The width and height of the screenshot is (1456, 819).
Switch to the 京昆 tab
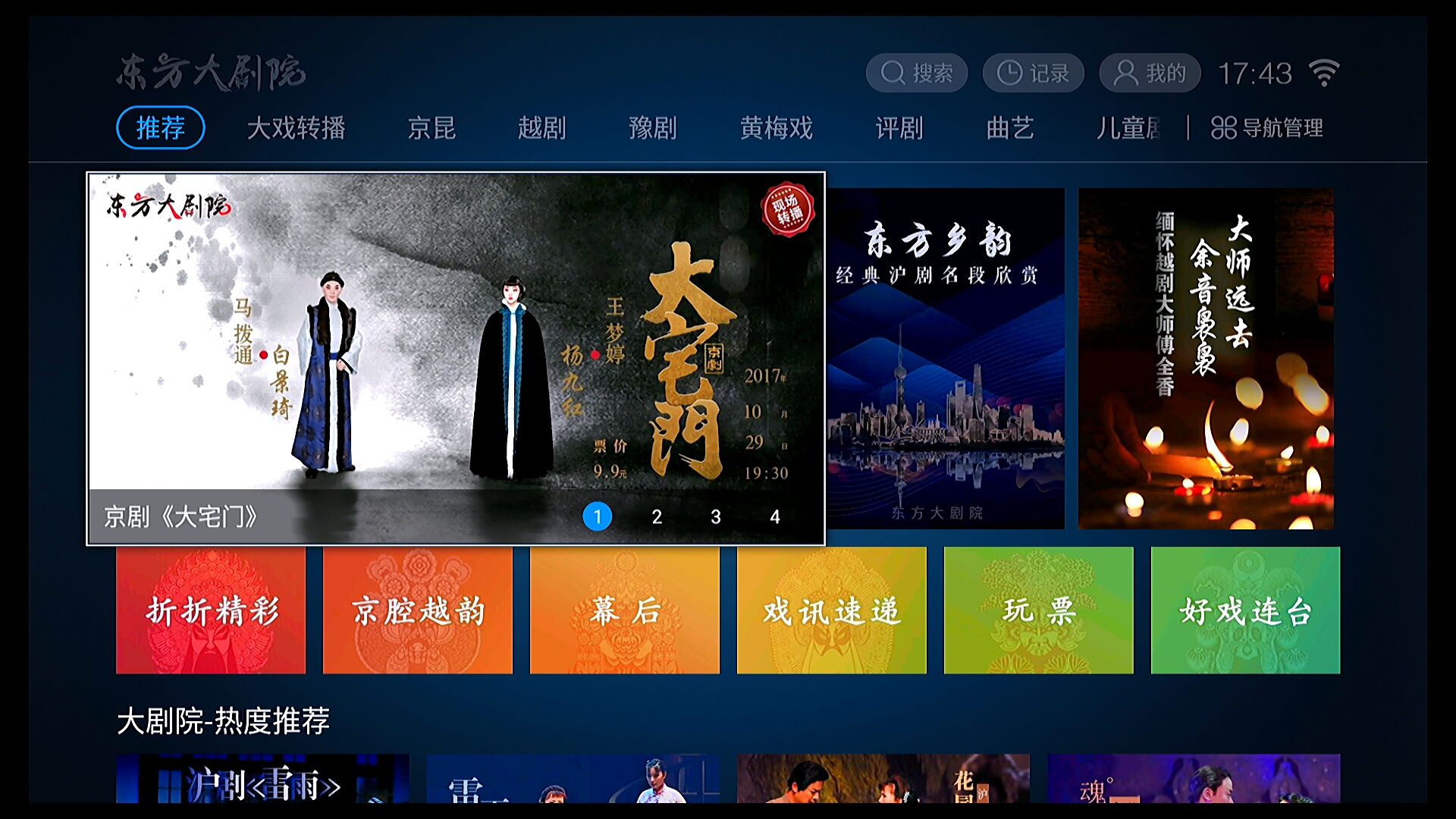tap(431, 127)
